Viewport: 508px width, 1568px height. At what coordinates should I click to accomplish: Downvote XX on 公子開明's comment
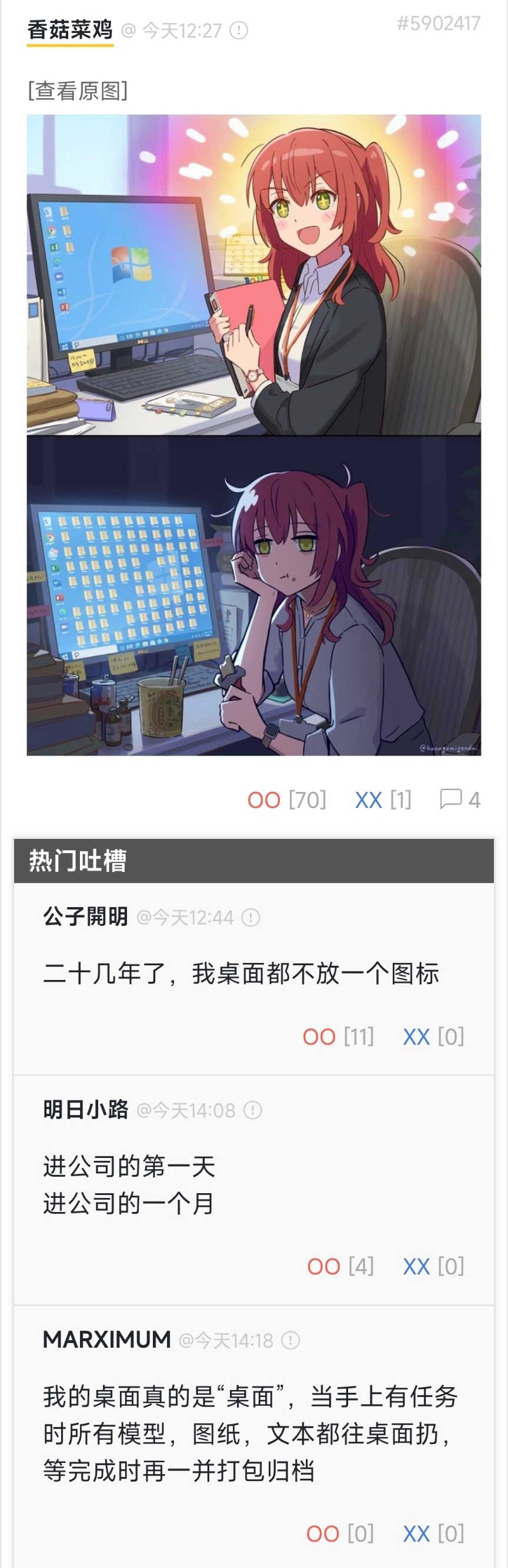(x=416, y=1036)
